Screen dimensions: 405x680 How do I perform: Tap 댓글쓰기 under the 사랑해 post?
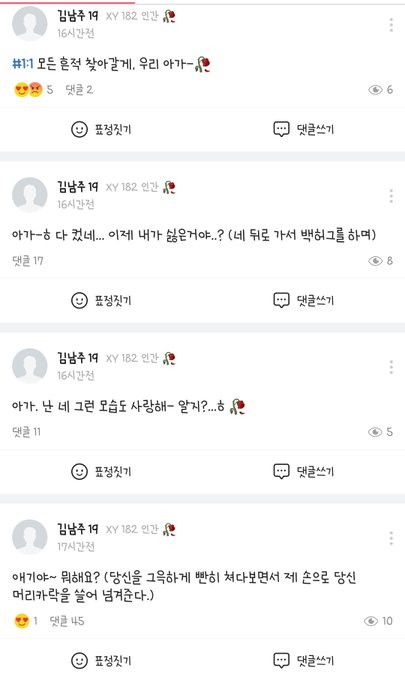pyautogui.click(x=304, y=471)
